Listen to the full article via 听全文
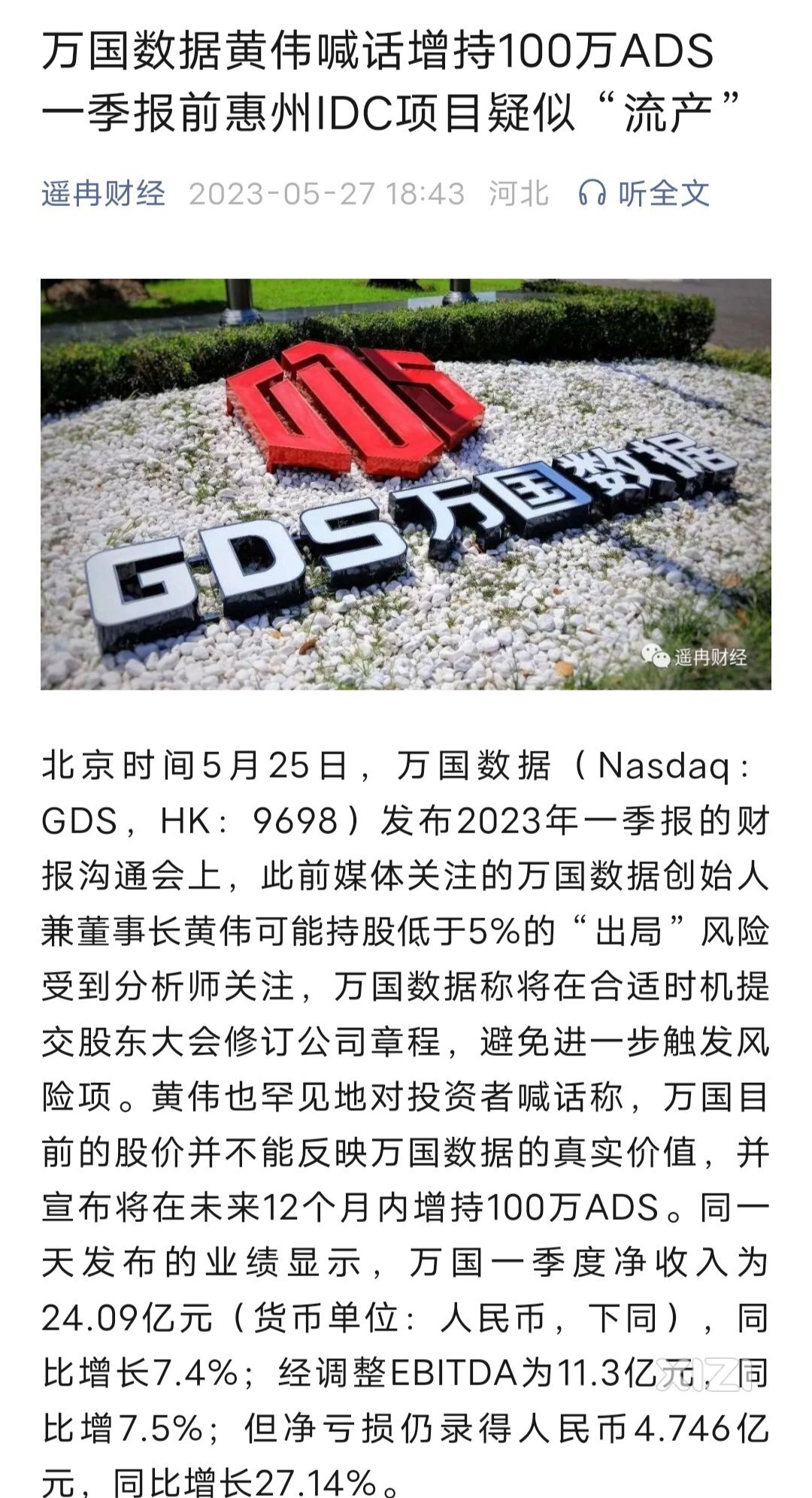Viewport: 812px width, 1498px height. (x=644, y=194)
